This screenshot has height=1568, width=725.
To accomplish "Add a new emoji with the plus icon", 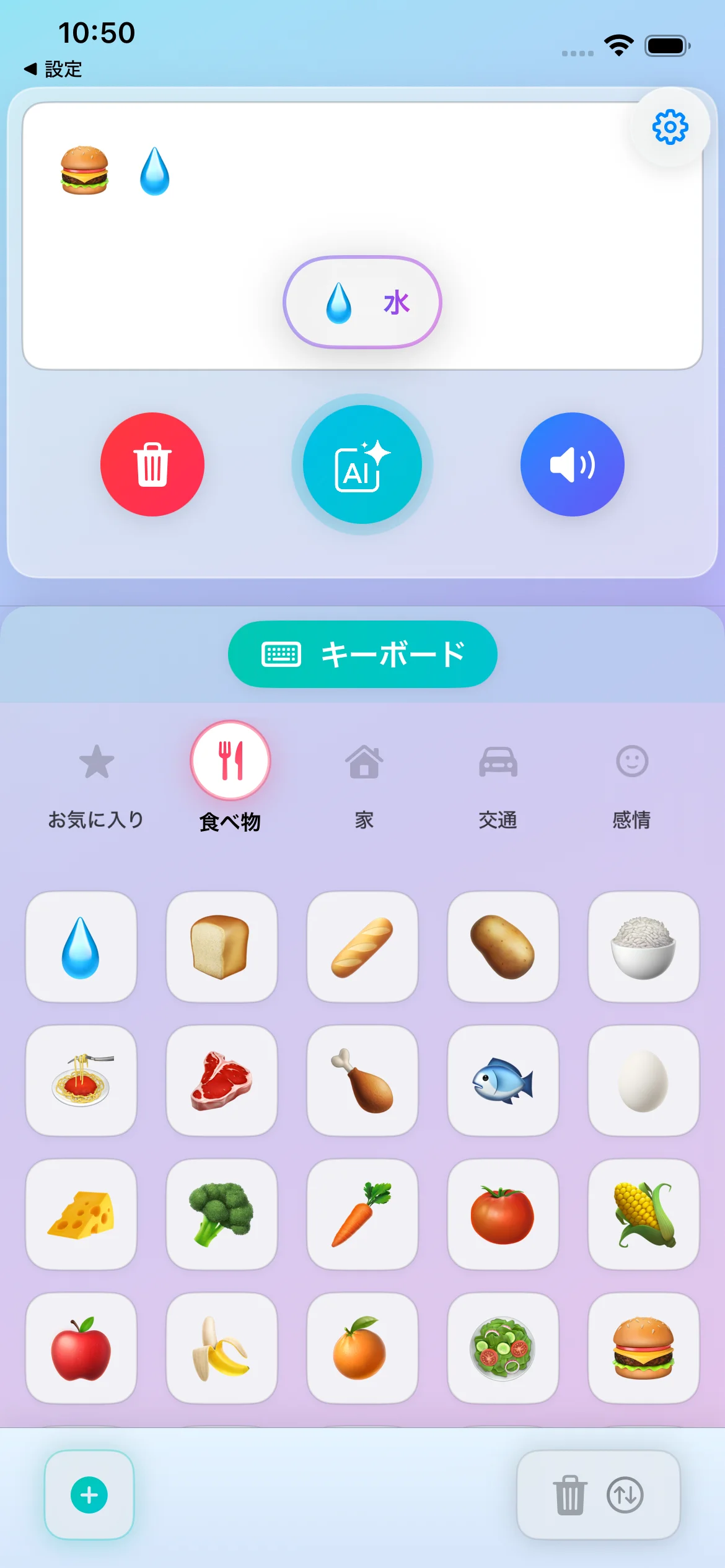I will (89, 1496).
